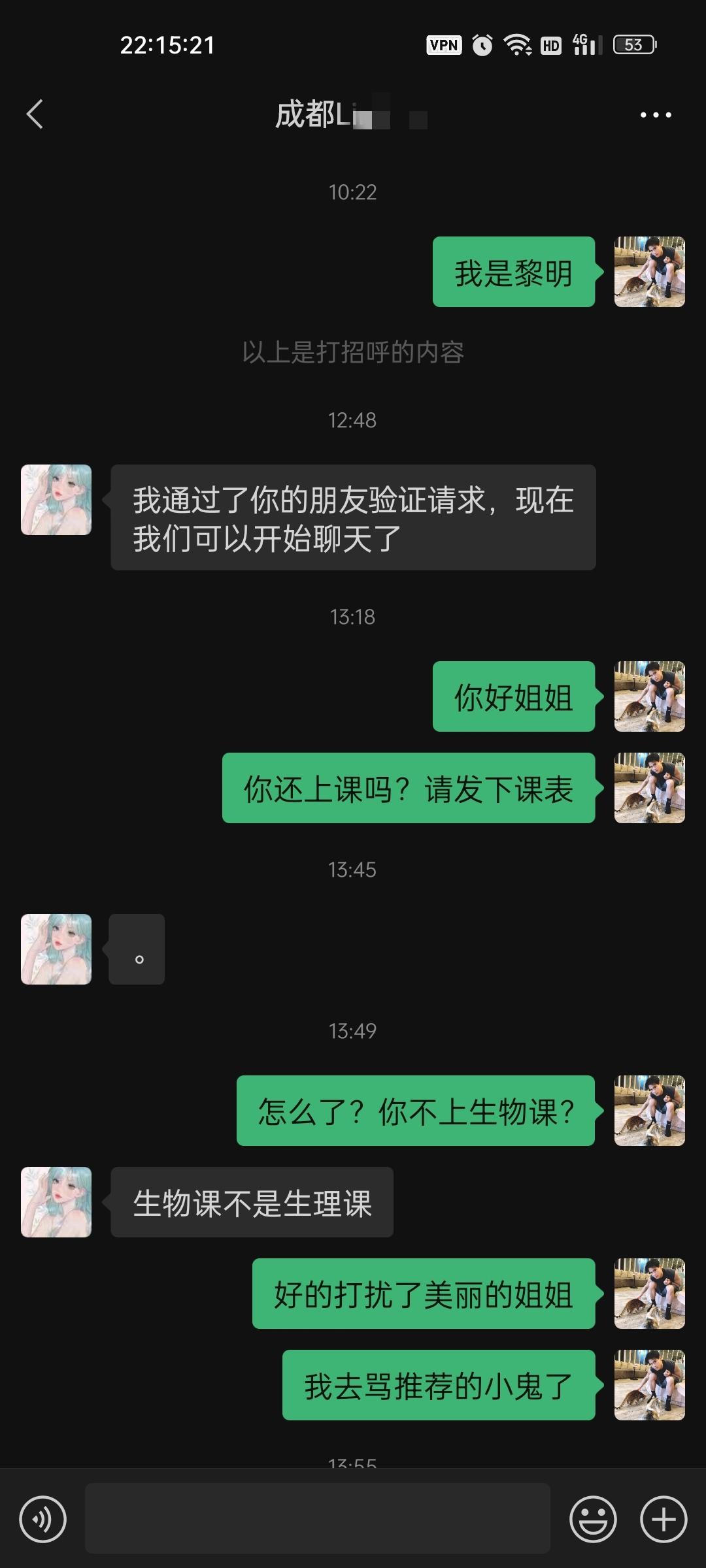Open contact avatar beside 生物课不是生理课
The width and height of the screenshot is (706, 1568).
tap(56, 1202)
